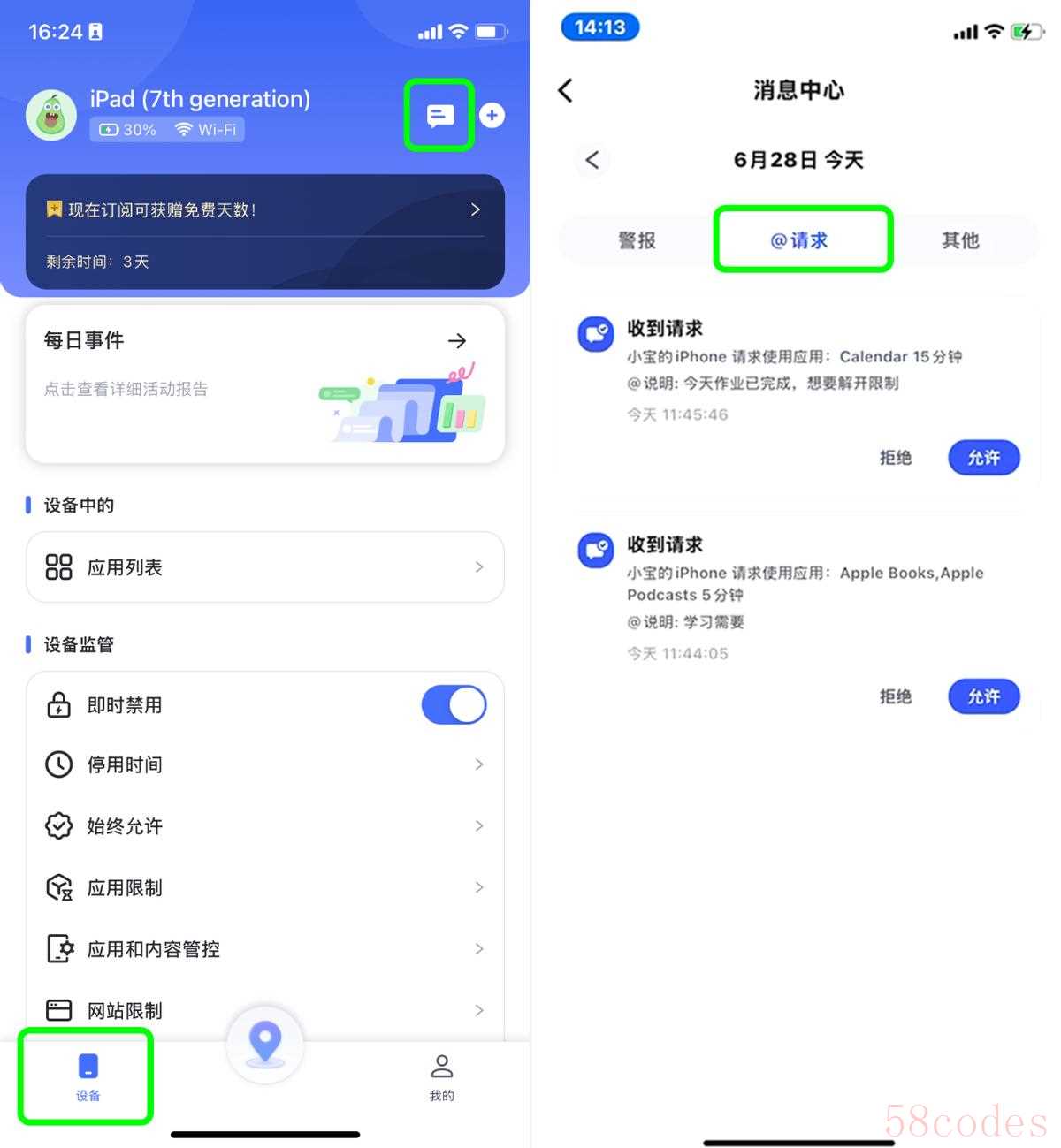
Task: Tap the plus icon to add a device
Action: pos(492,116)
